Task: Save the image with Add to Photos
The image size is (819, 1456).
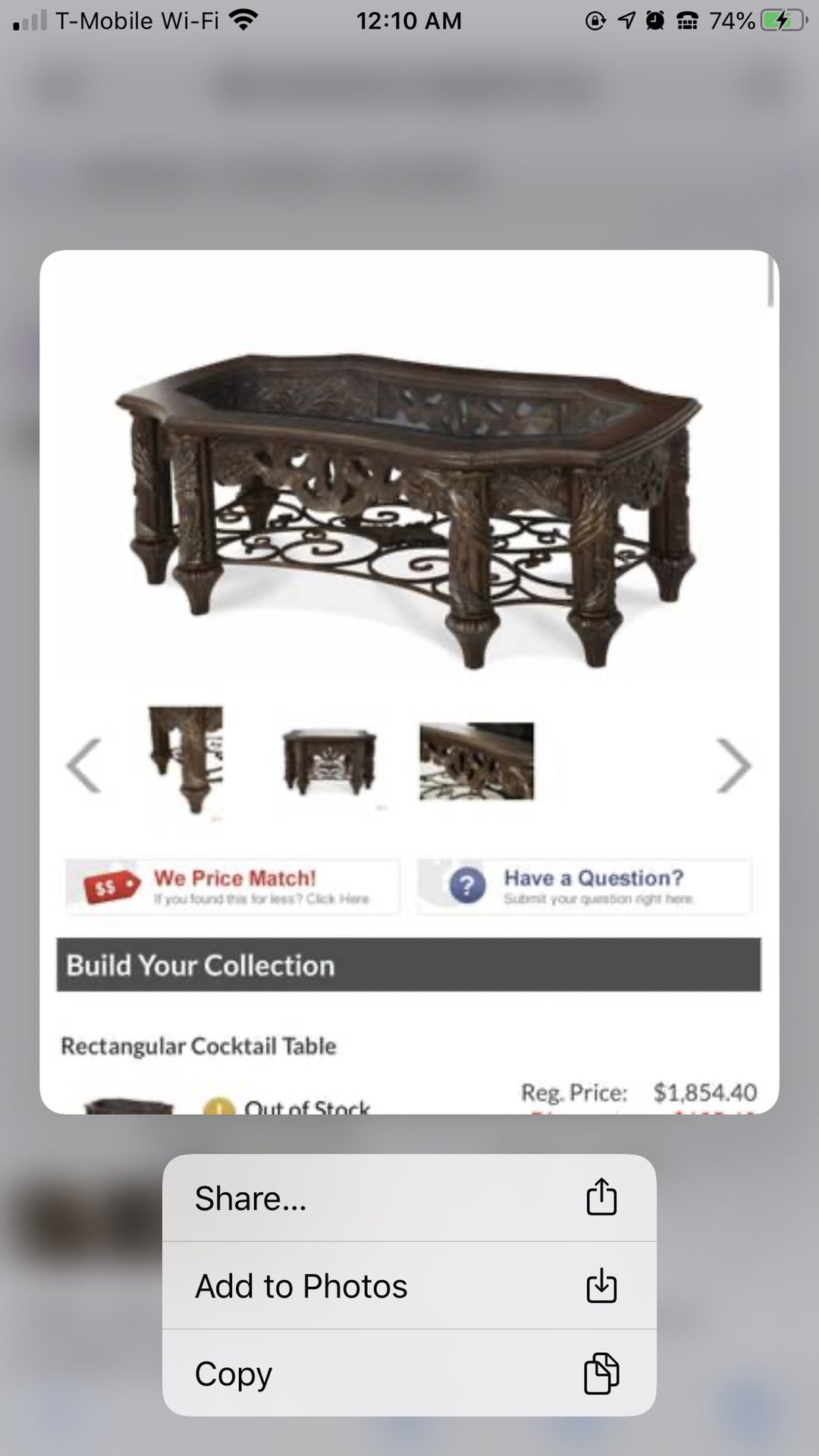Action: [409, 1286]
